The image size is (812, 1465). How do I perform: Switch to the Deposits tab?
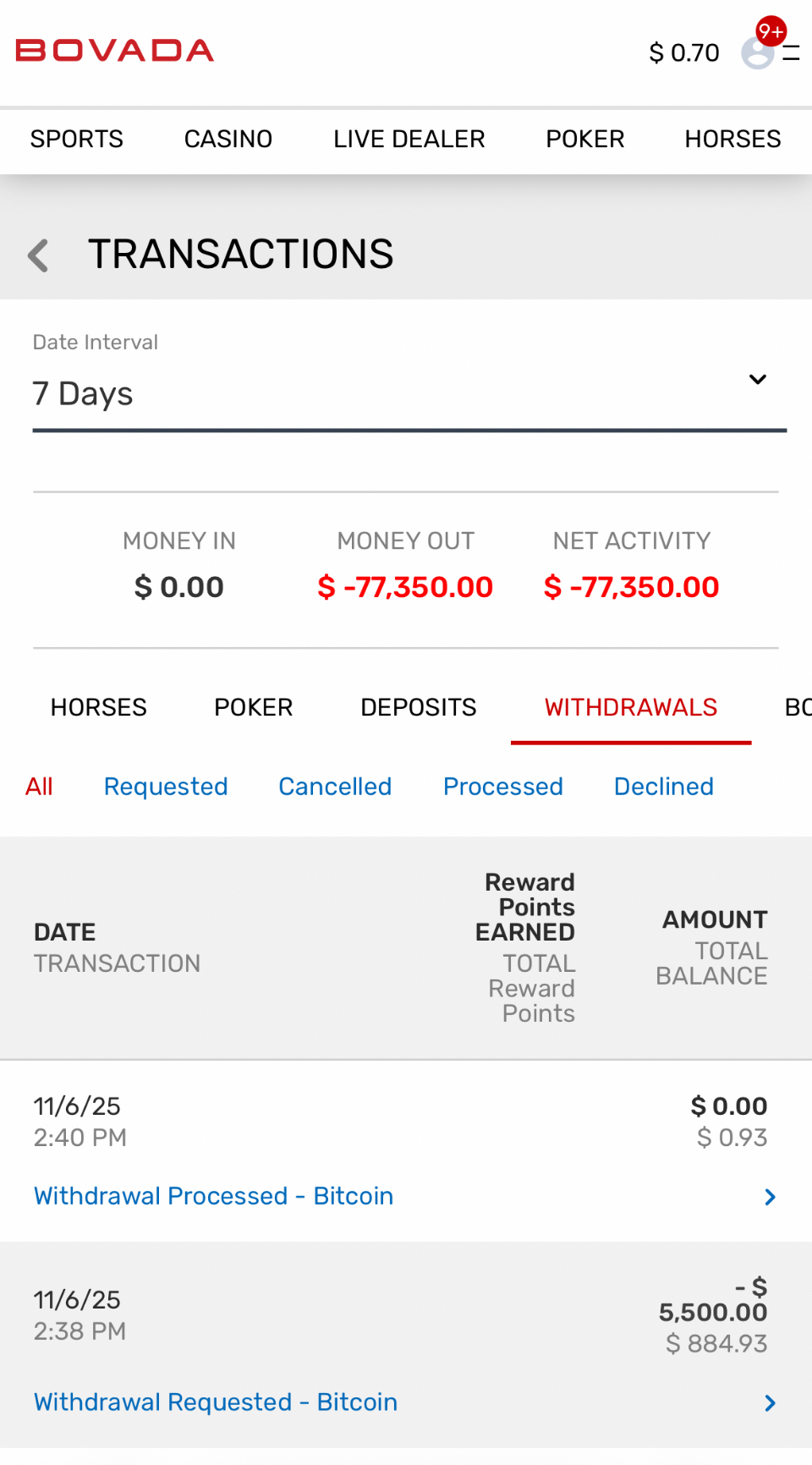click(x=419, y=707)
